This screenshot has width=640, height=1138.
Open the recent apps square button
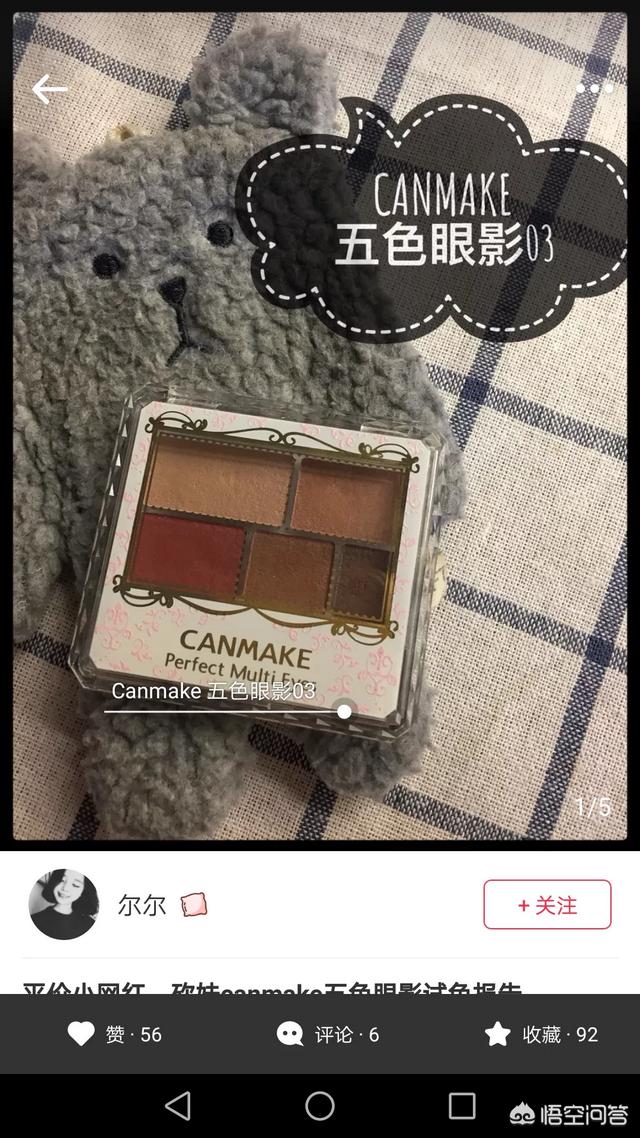462,1106
